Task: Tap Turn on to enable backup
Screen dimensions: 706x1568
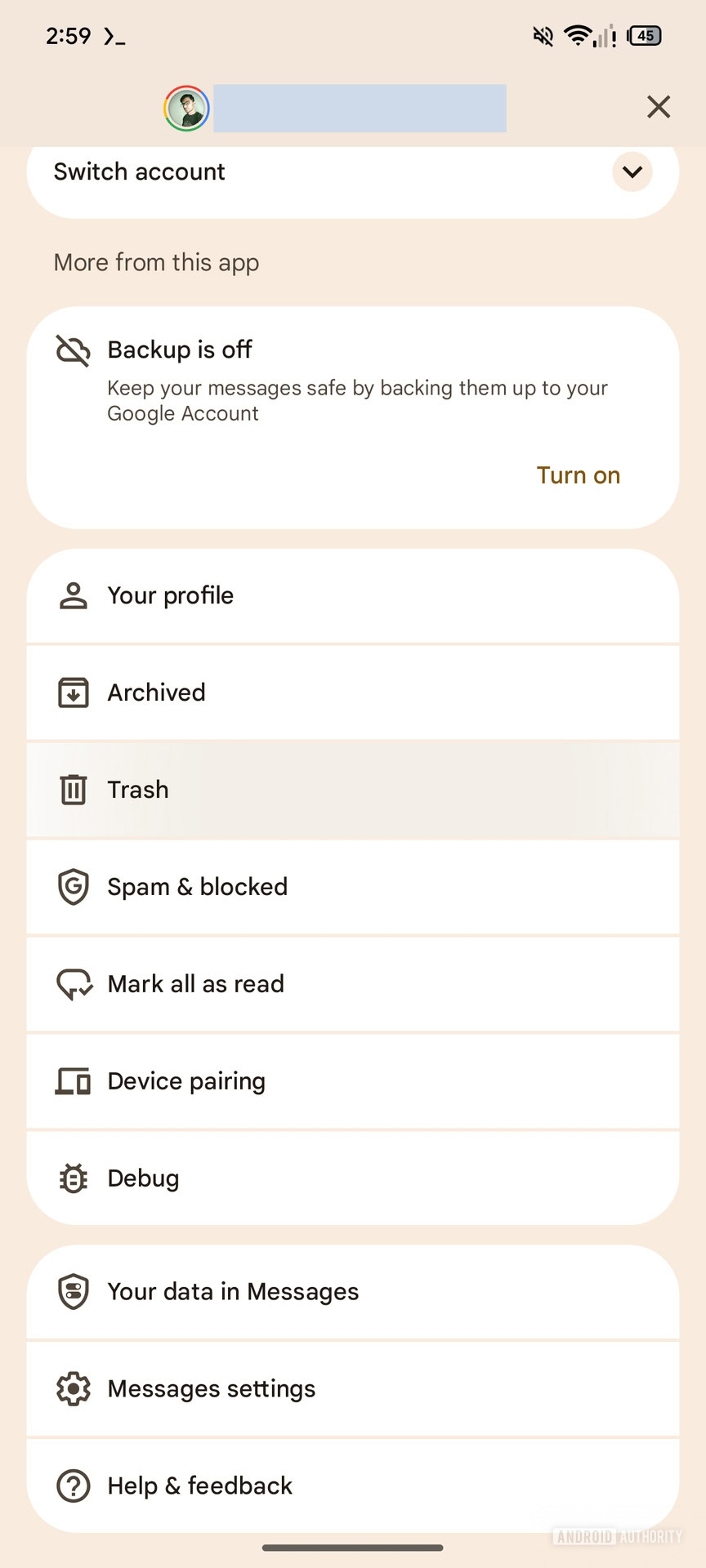Action: (x=578, y=475)
